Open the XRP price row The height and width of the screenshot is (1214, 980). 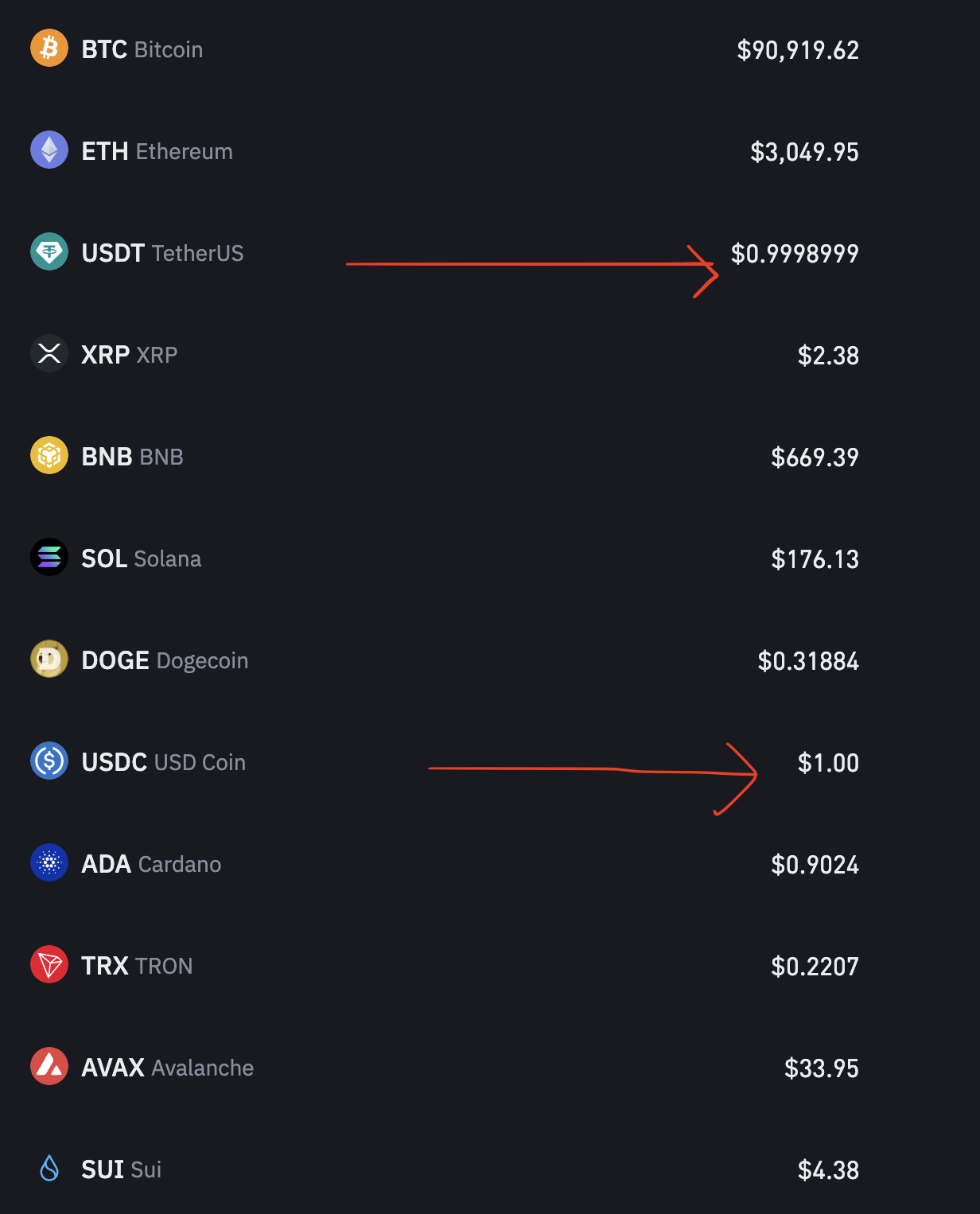pyautogui.click(x=129, y=355)
